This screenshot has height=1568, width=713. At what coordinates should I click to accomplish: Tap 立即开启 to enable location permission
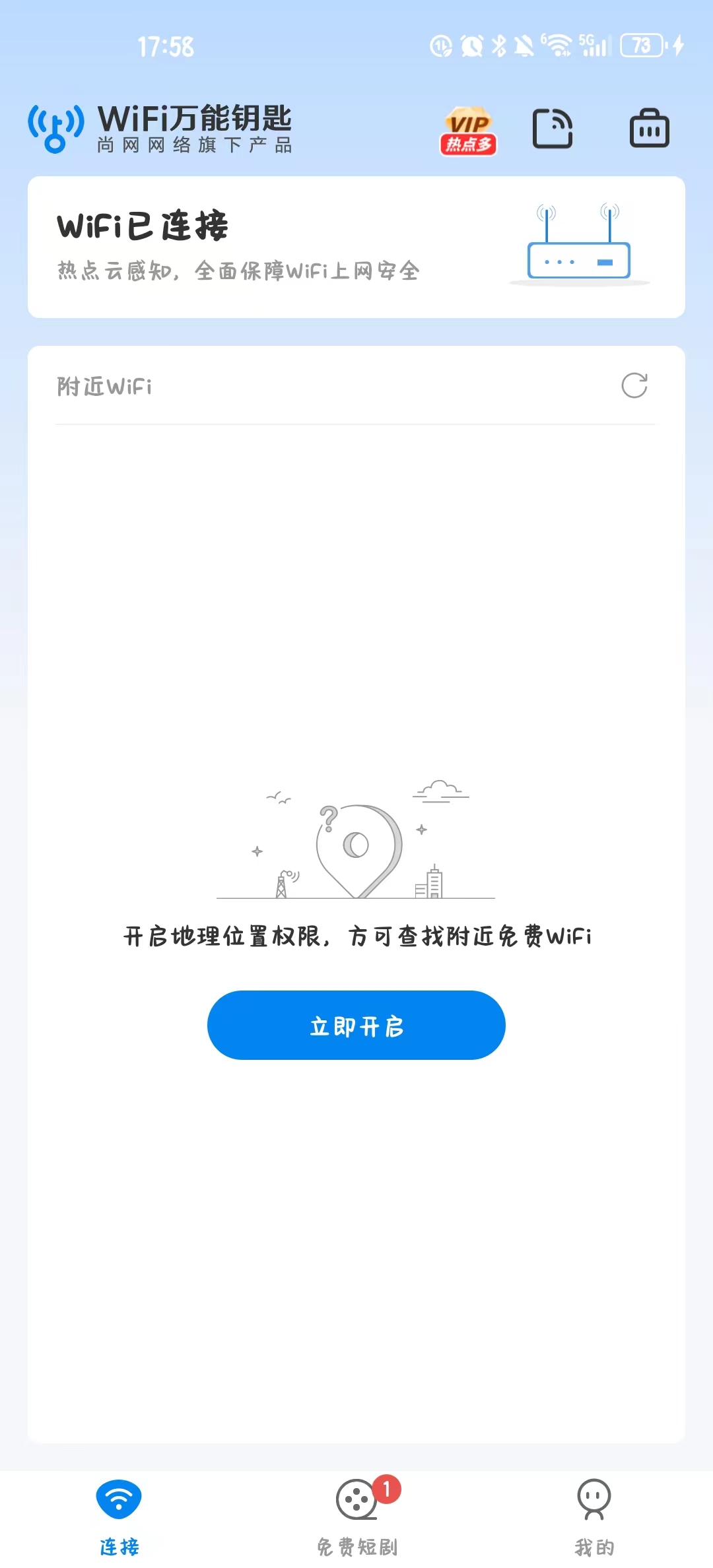pos(356,1025)
